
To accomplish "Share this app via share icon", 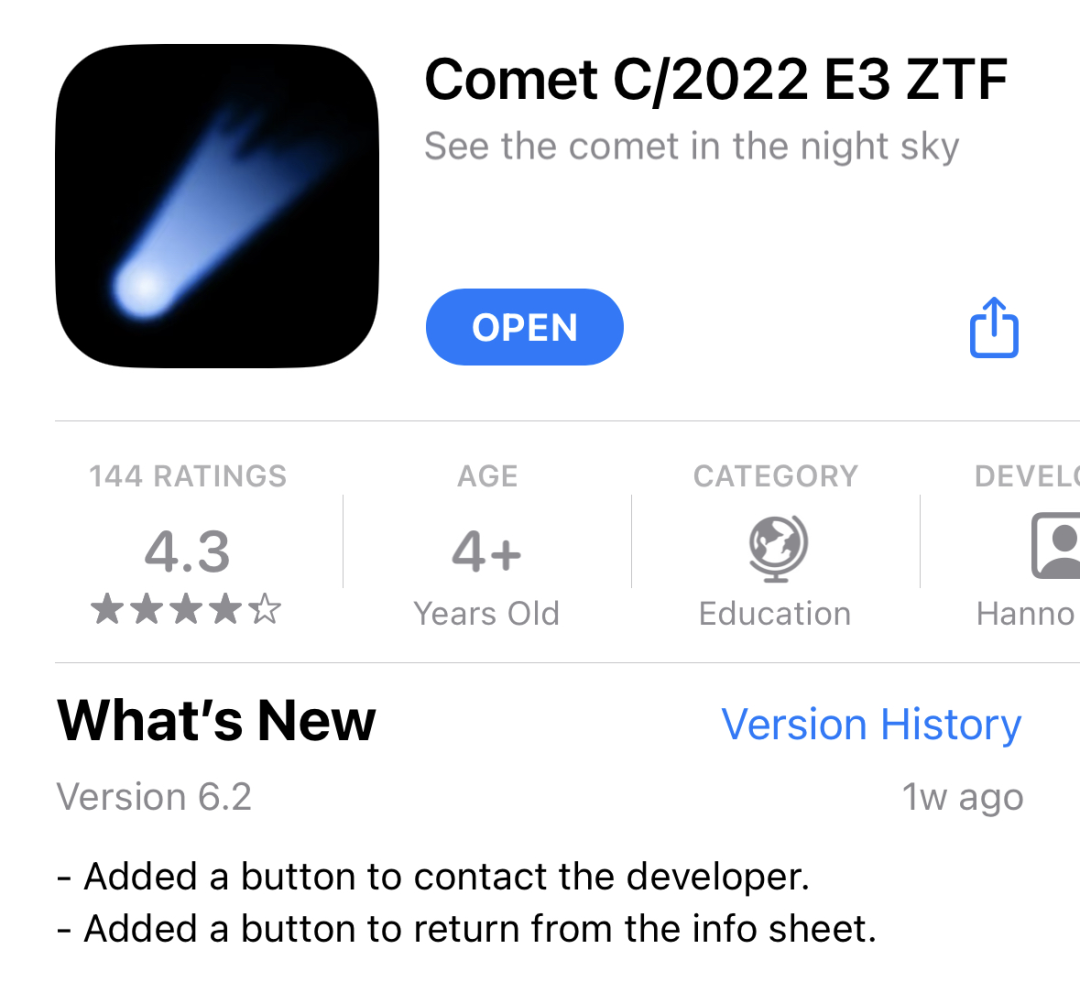I will pos(994,327).
